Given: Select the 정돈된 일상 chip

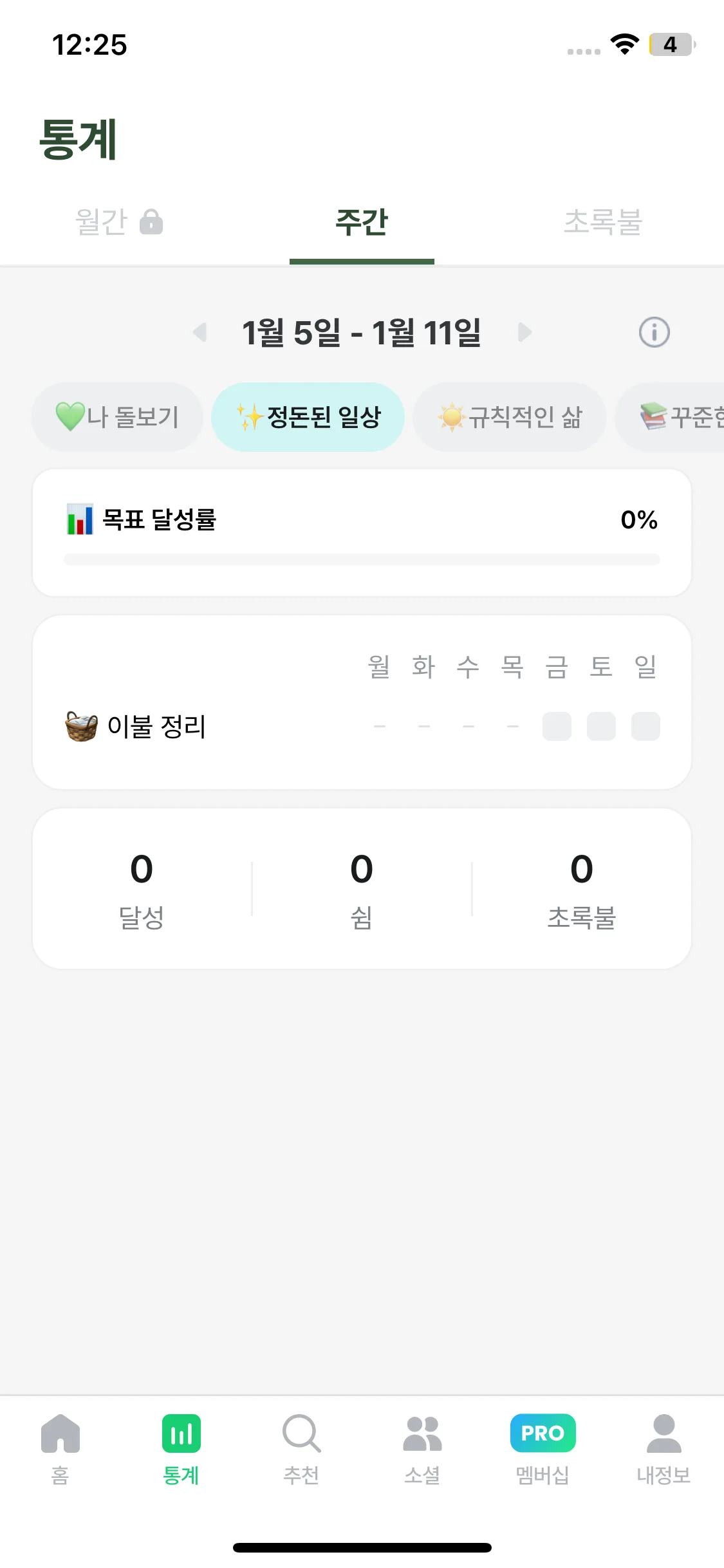Looking at the screenshot, I should tap(308, 417).
